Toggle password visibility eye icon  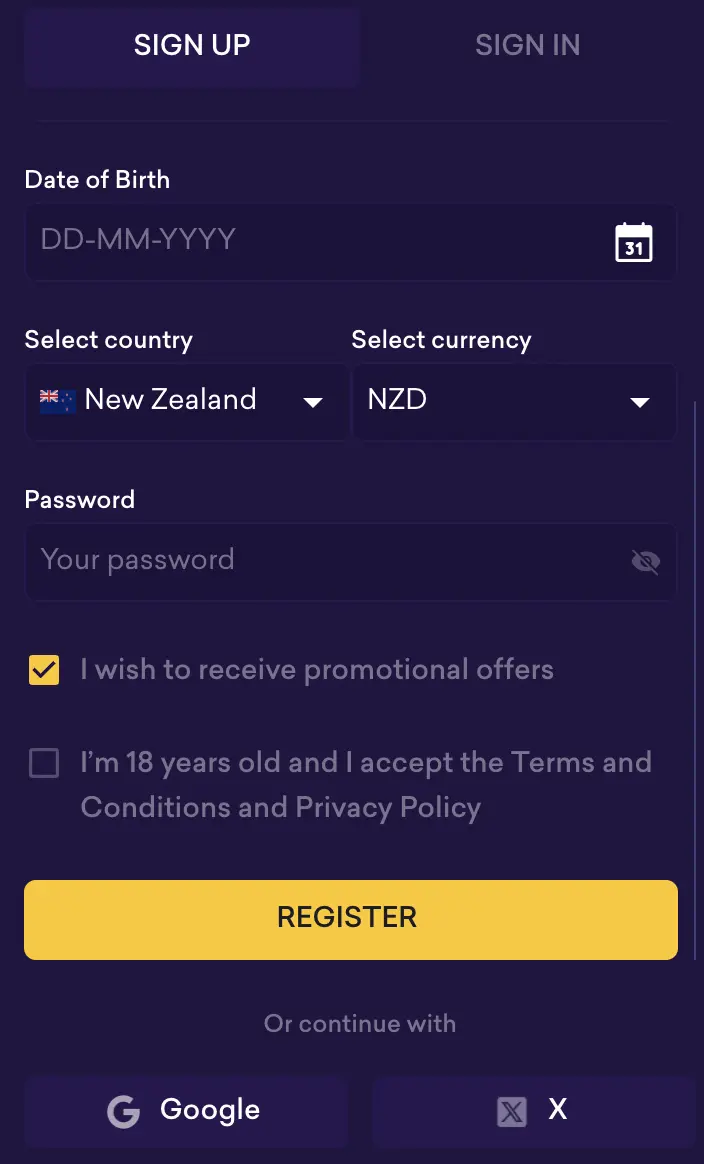pyautogui.click(x=646, y=562)
